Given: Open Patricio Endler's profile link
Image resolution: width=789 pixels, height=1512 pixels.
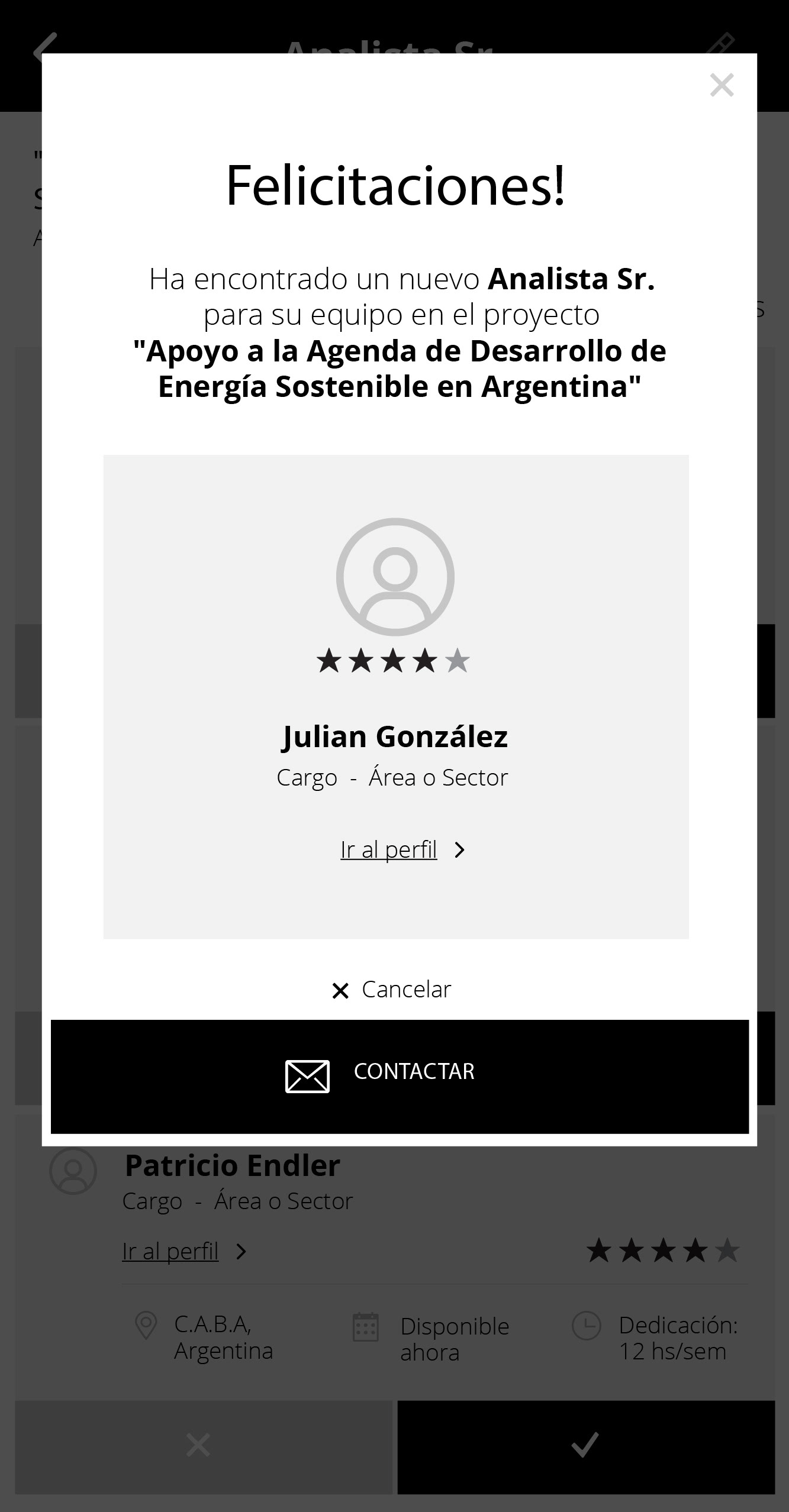Looking at the screenshot, I should pos(184,1251).
